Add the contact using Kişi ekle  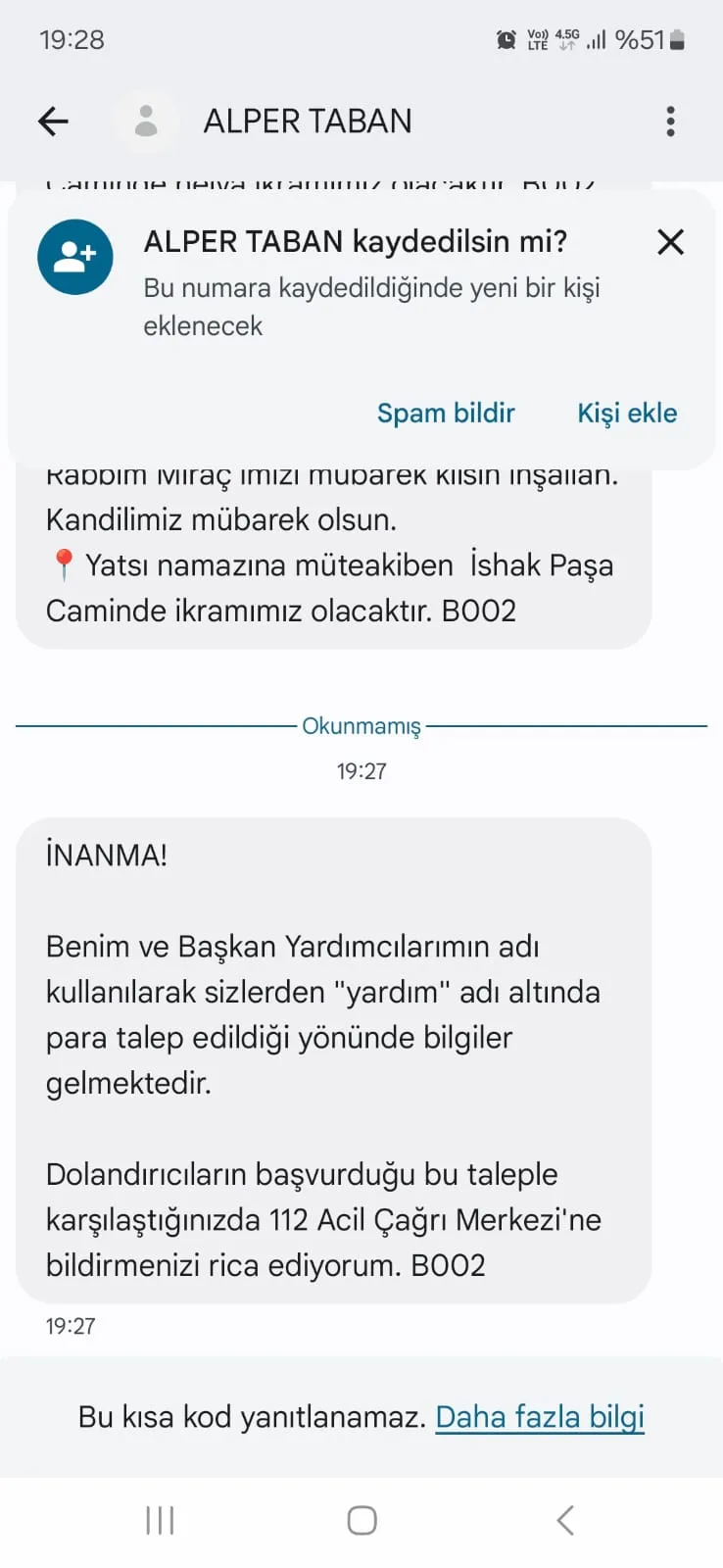click(627, 413)
